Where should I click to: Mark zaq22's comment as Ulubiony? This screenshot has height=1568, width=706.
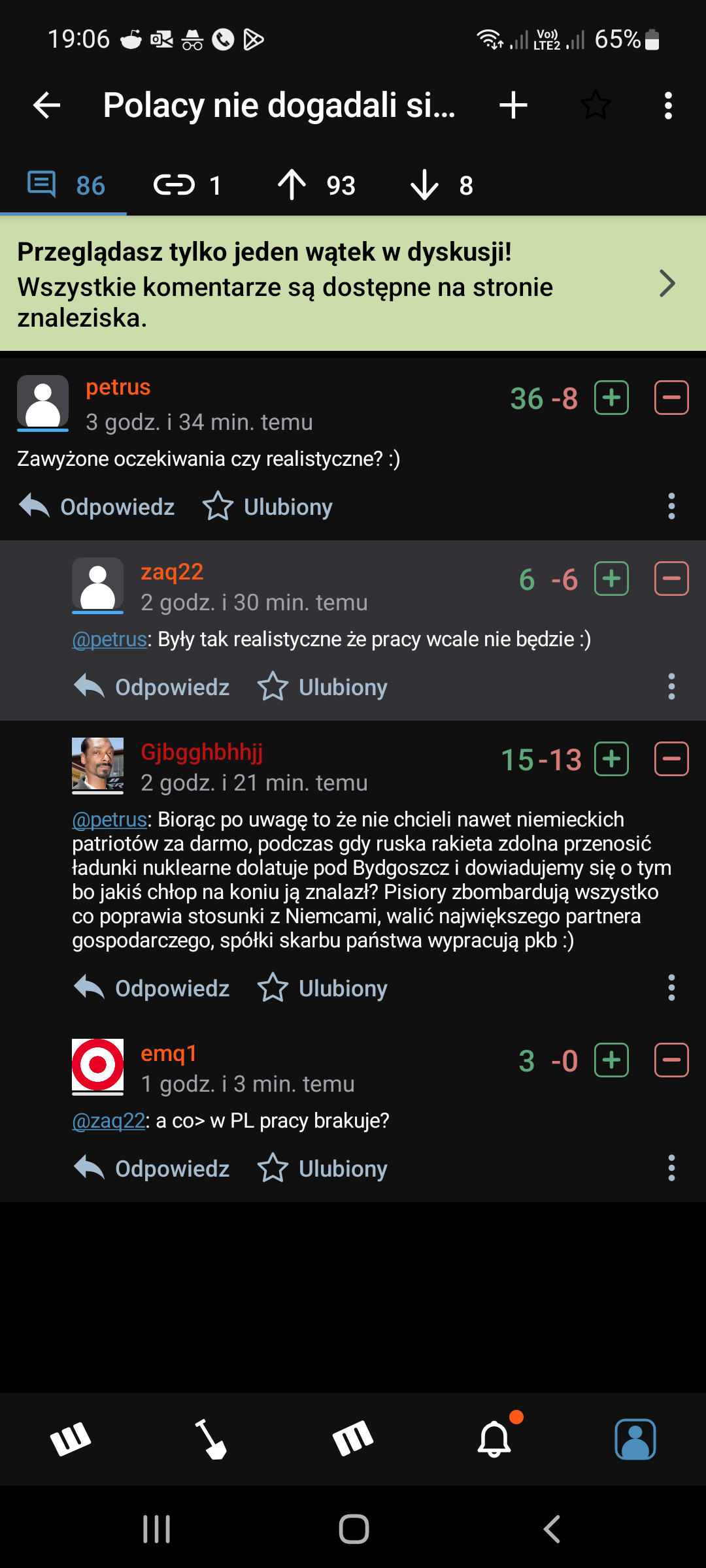click(323, 687)
